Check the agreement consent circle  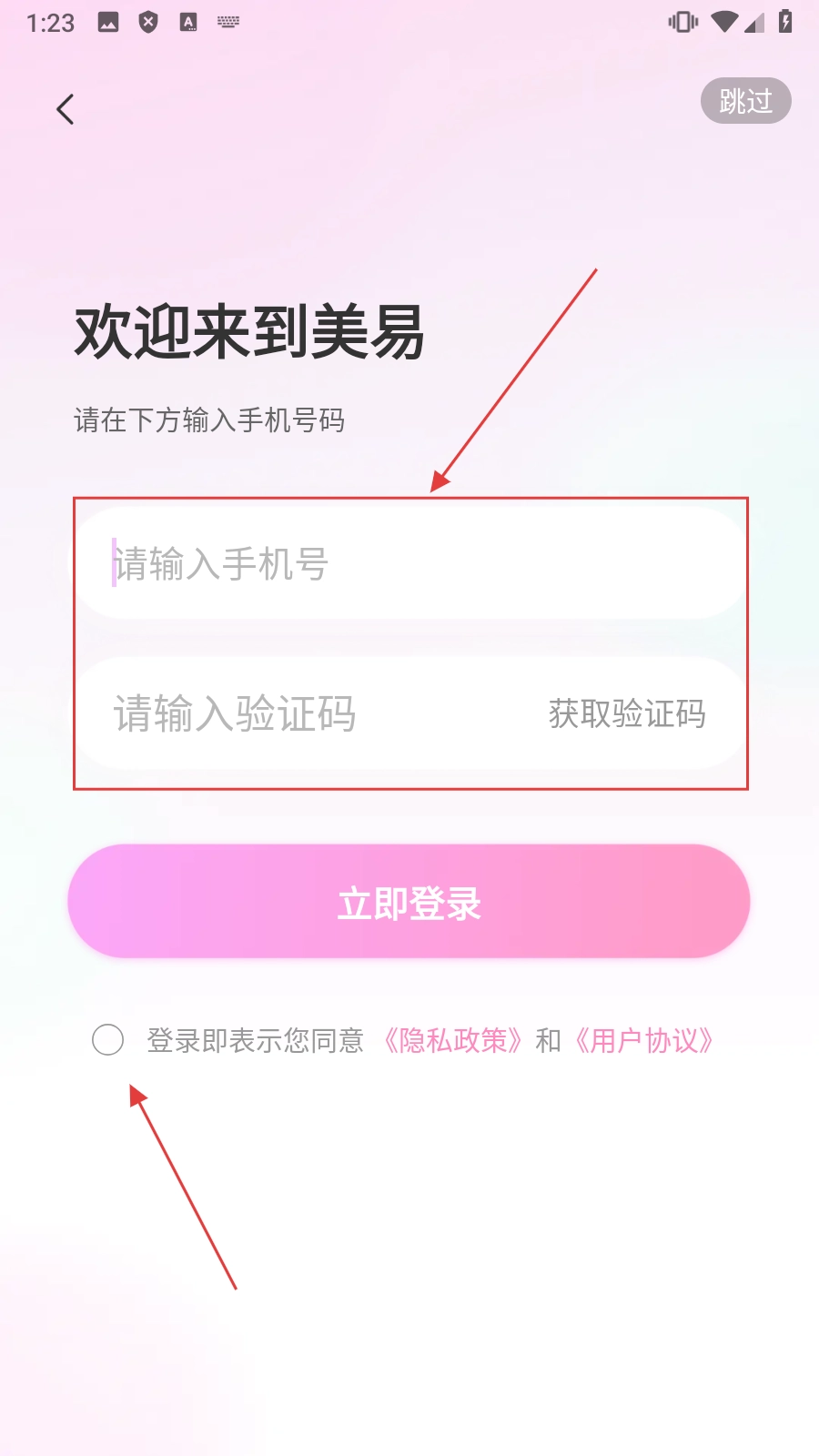coord(107,1039)
